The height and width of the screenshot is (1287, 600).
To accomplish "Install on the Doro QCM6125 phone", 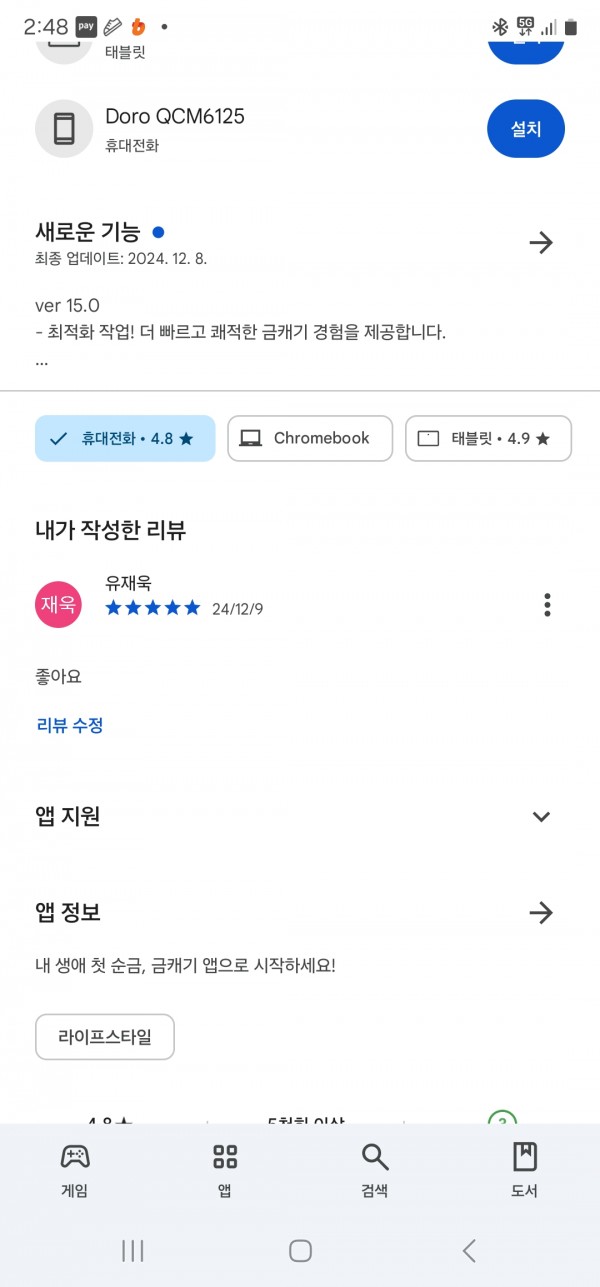I will click(526, 129).
